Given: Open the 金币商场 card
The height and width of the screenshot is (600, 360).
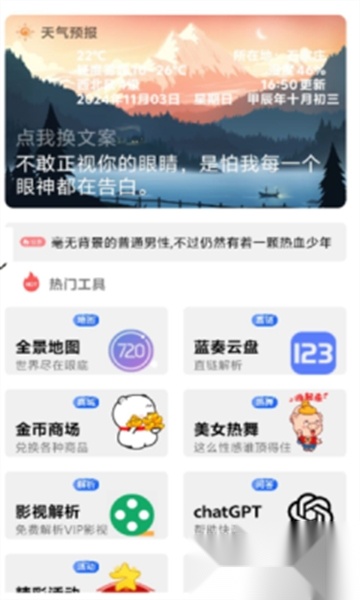Looking at the screenshot, I should (x=86, y=423).
